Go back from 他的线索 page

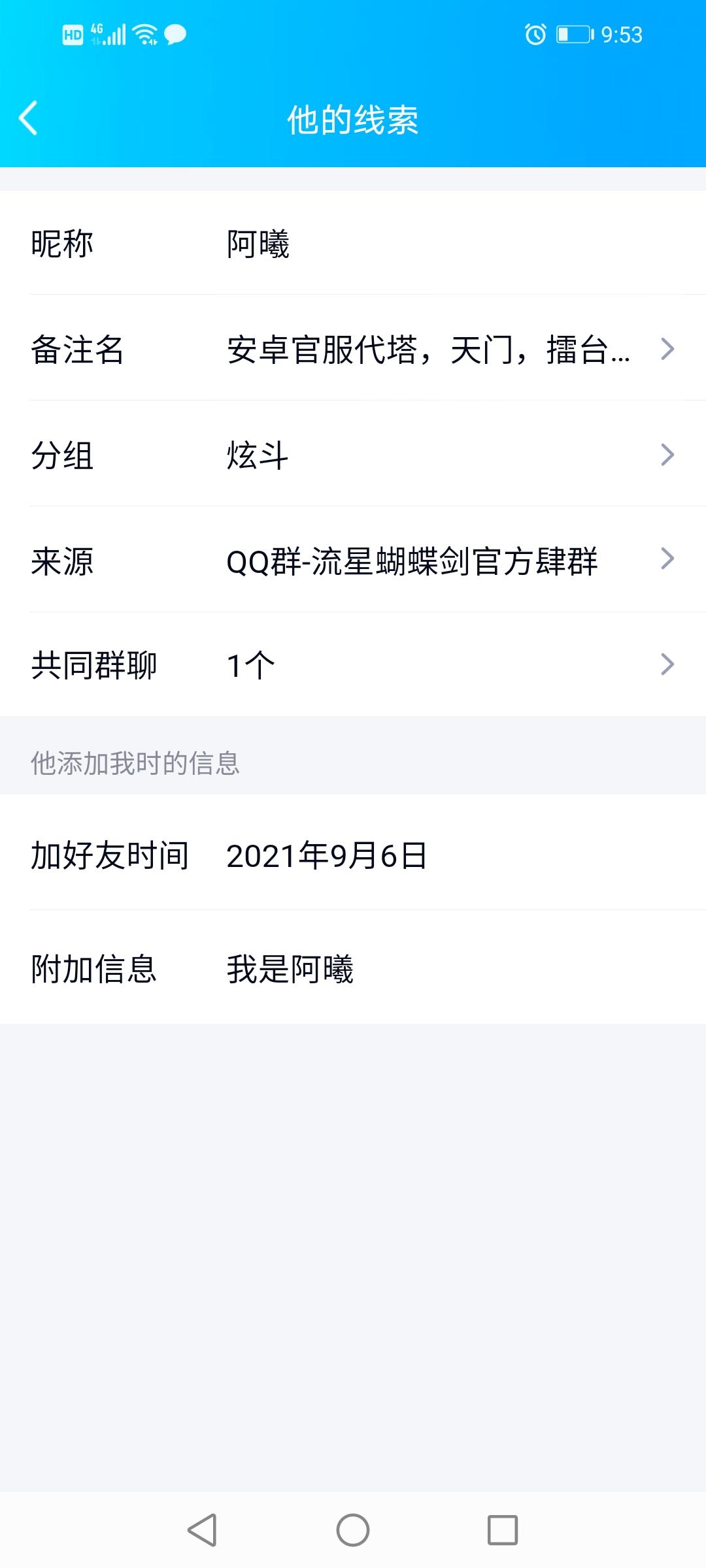click(29, 118)
